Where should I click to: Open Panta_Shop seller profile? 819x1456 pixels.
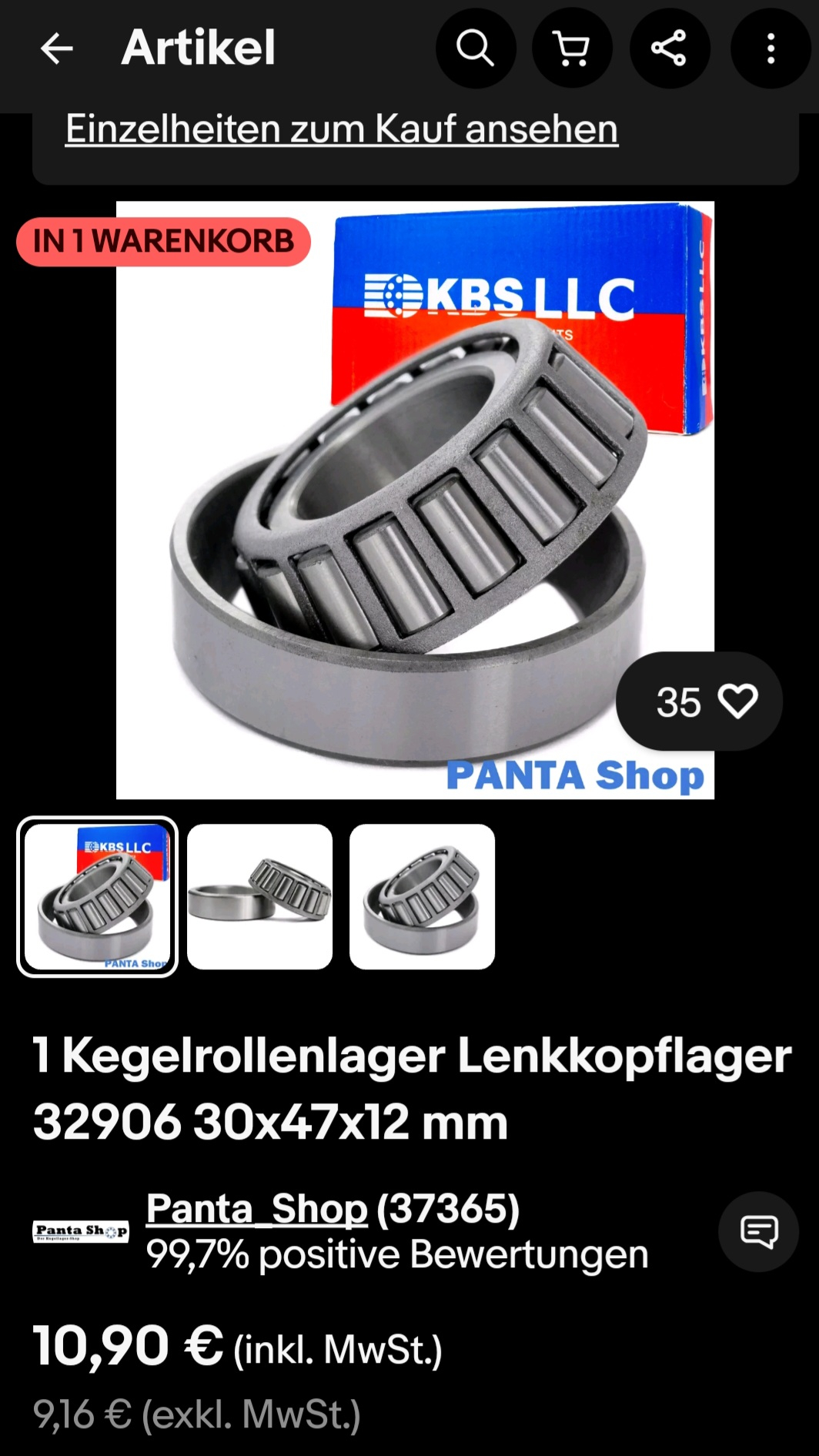tap(256, 1208)
